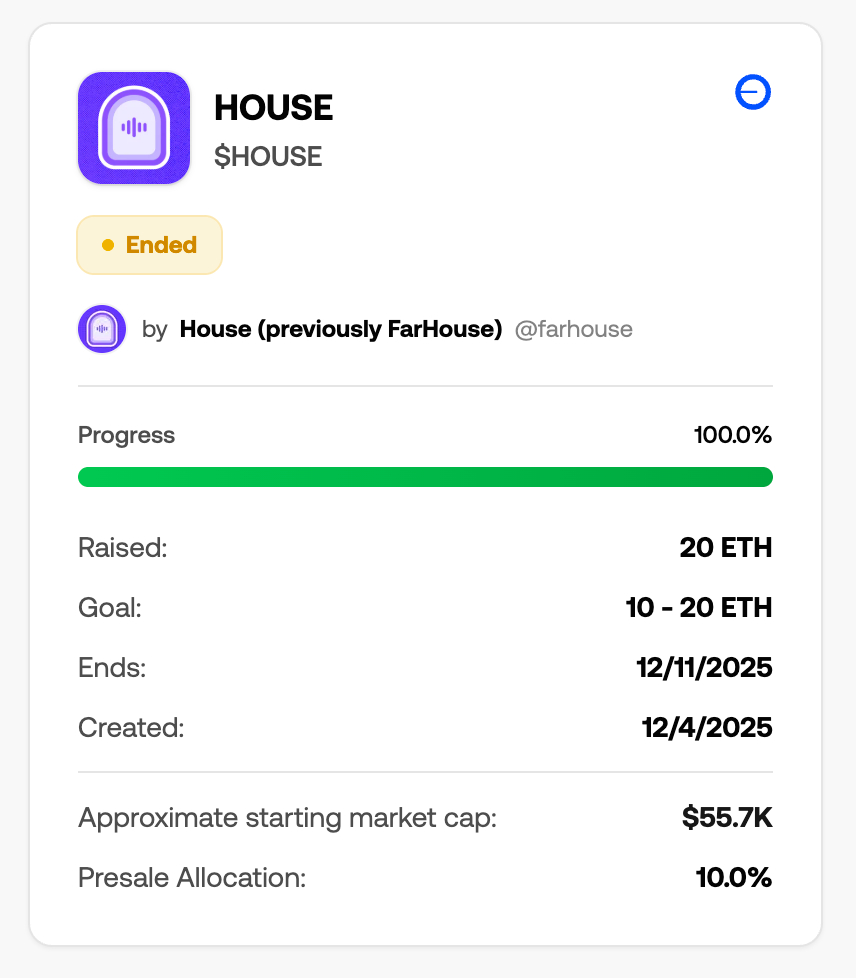View creator House (previously FarHouse) profile
Viewport: 856px width, 978px height.
coord(340,329)
